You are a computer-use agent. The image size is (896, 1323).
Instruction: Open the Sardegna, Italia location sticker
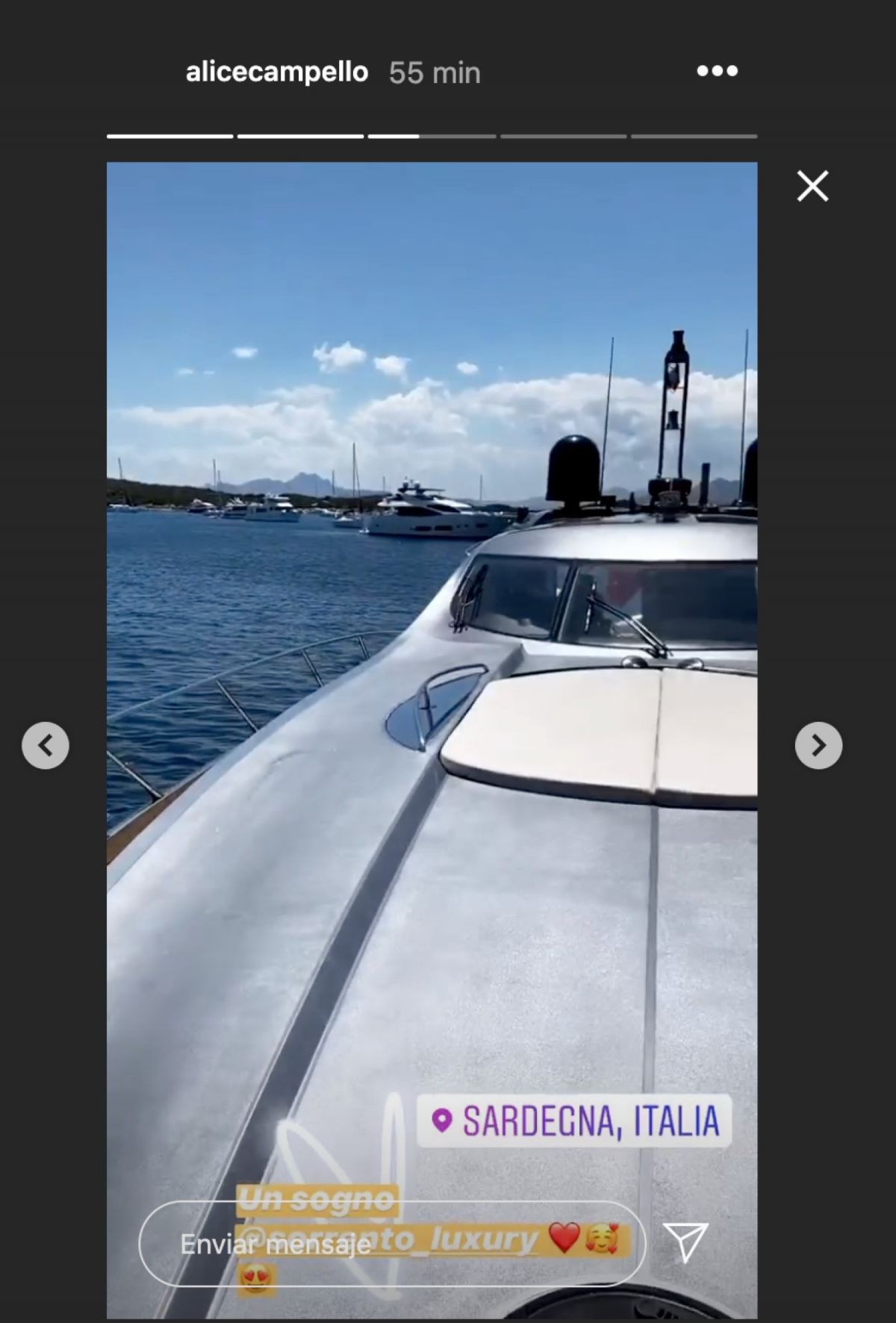573,1121
